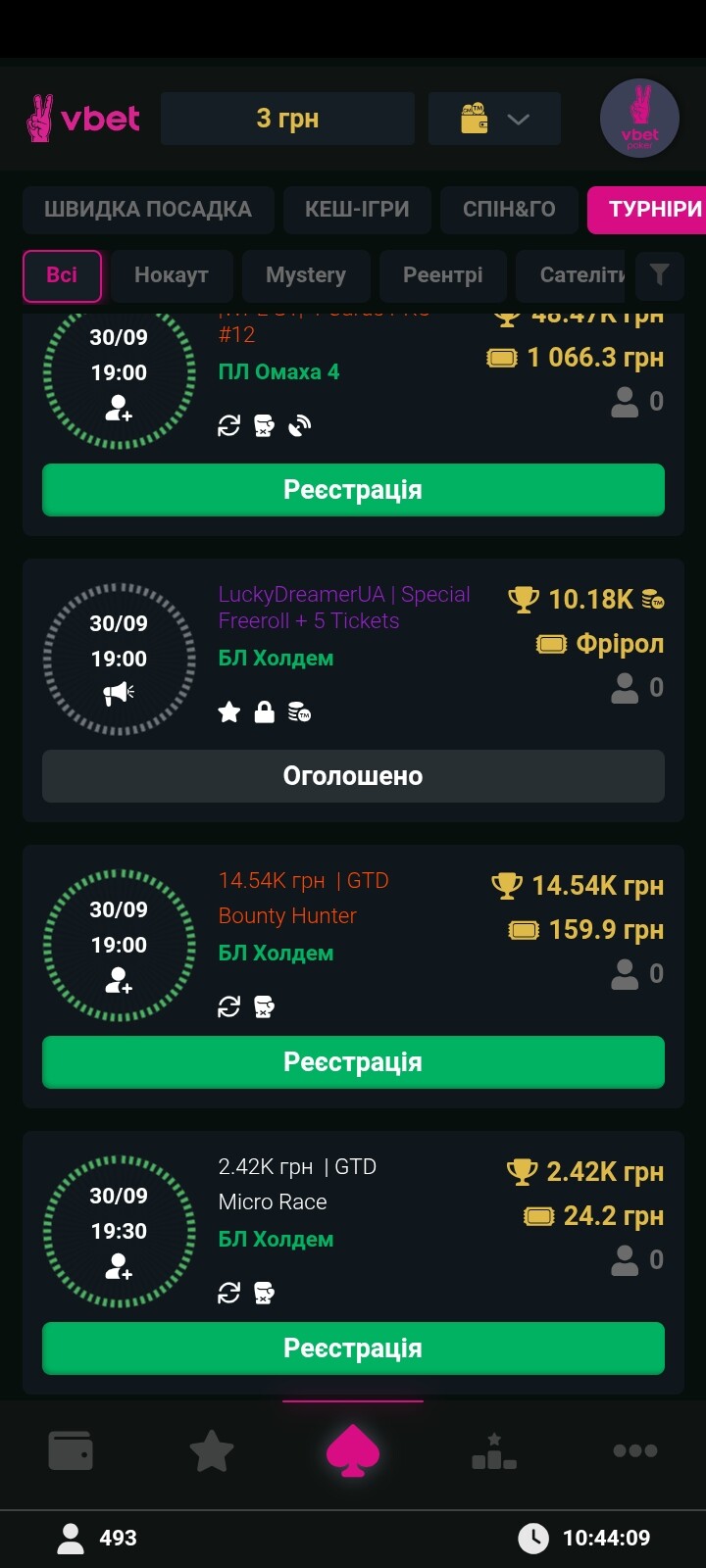Register for the Micro Race tournament

tap(353, 1348)
